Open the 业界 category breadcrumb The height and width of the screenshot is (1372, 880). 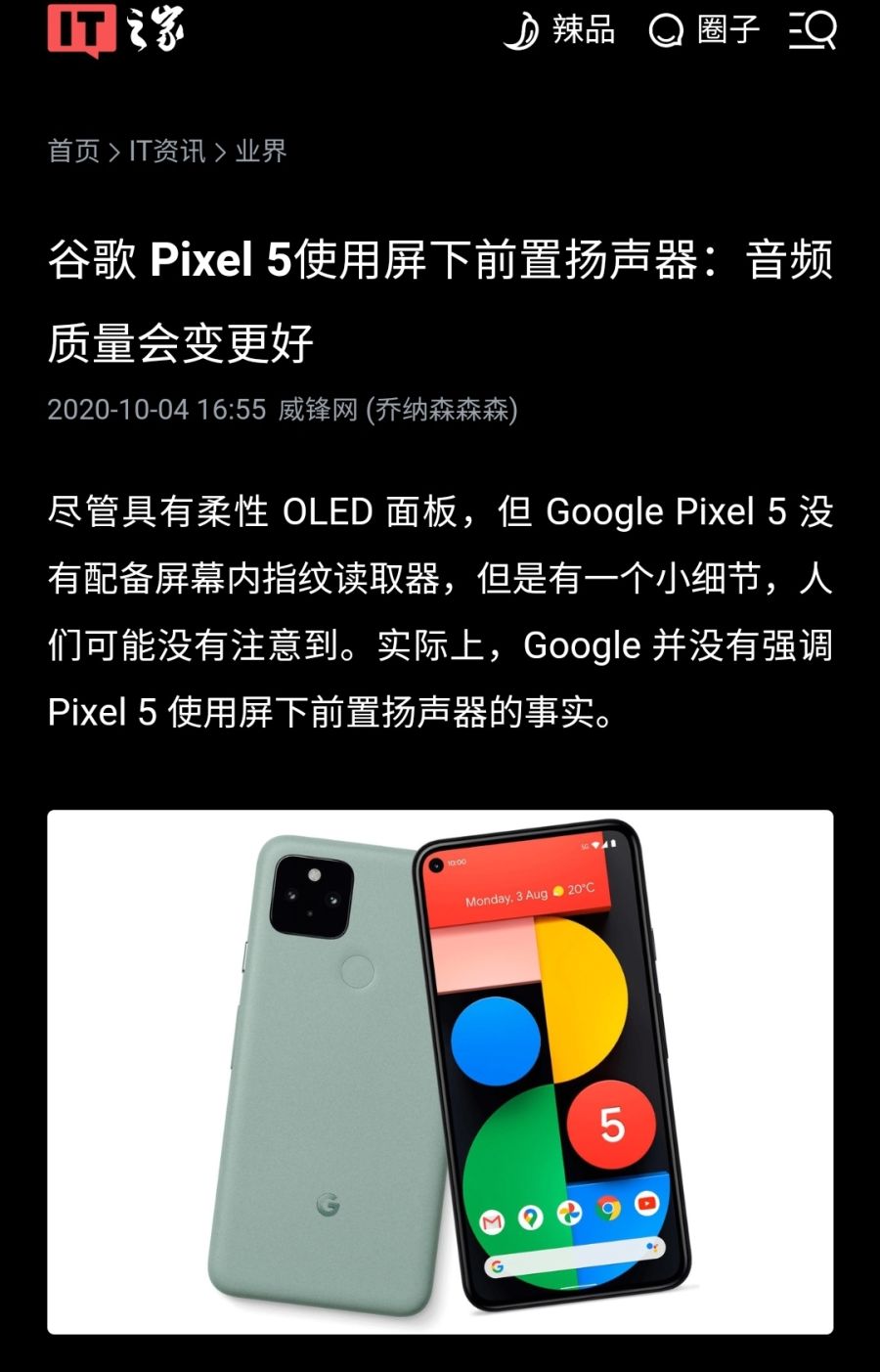coord(261,151)
